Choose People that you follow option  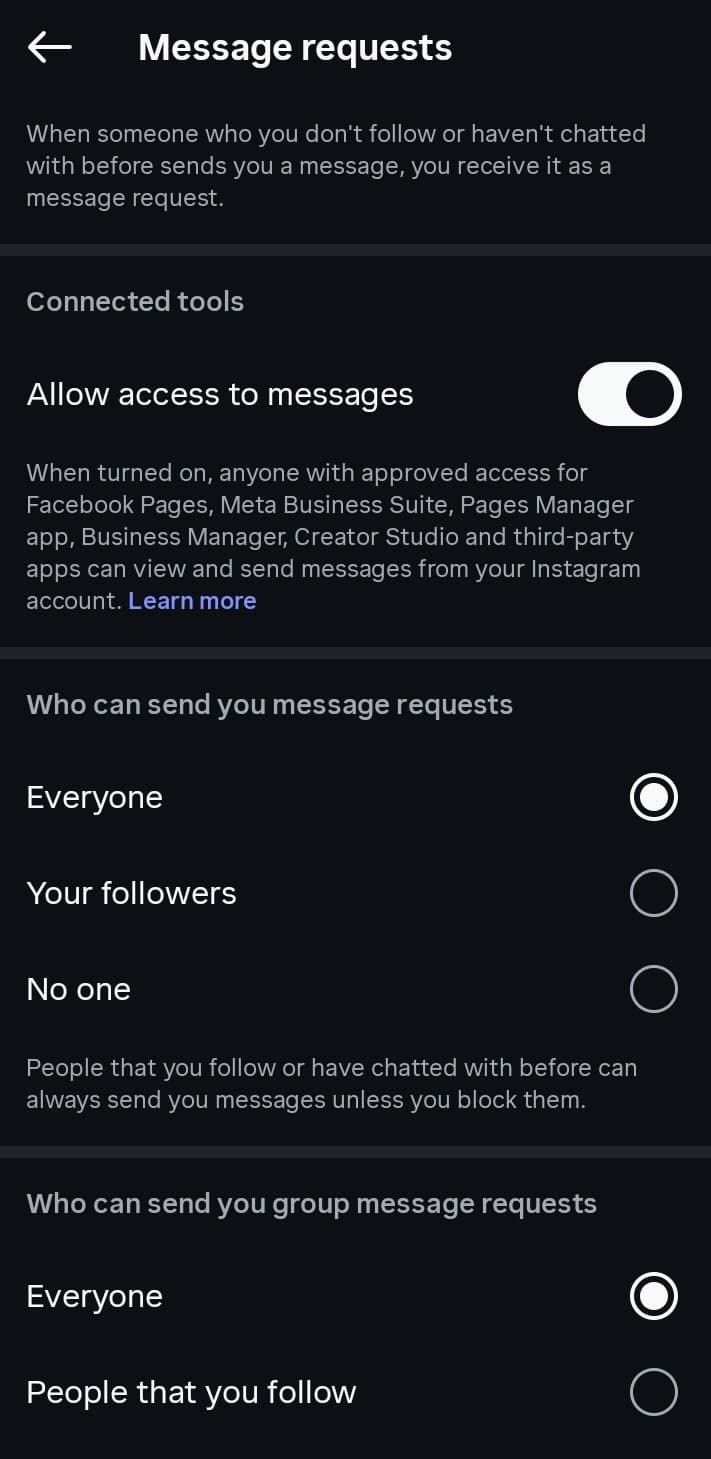[653, 1392]
